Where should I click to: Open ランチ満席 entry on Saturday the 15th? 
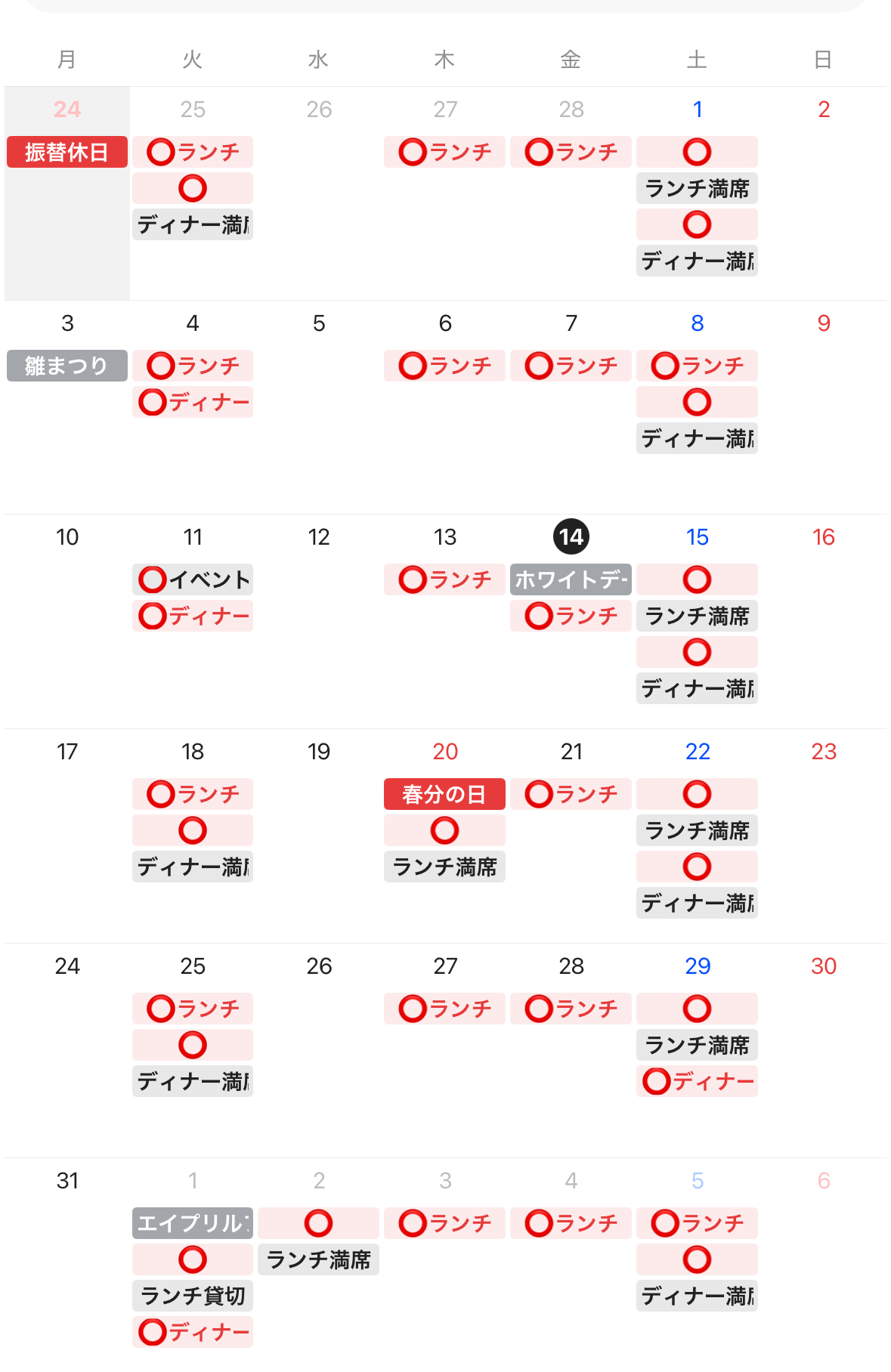[697, 616]
